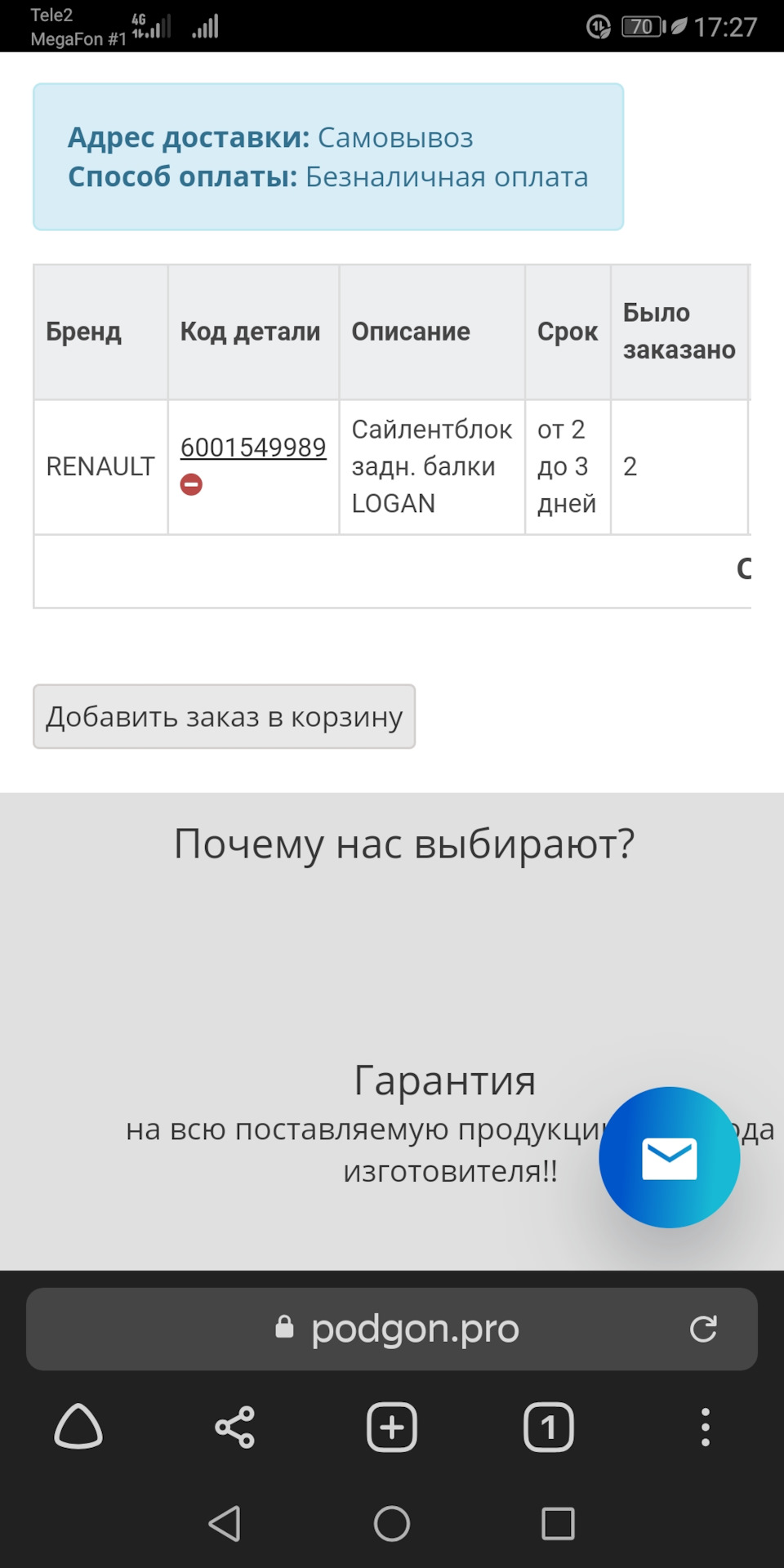This screenshot has width=784, height=1568.
Task: Select the RENAULT brand cell
Action: [x=100, y=466]
